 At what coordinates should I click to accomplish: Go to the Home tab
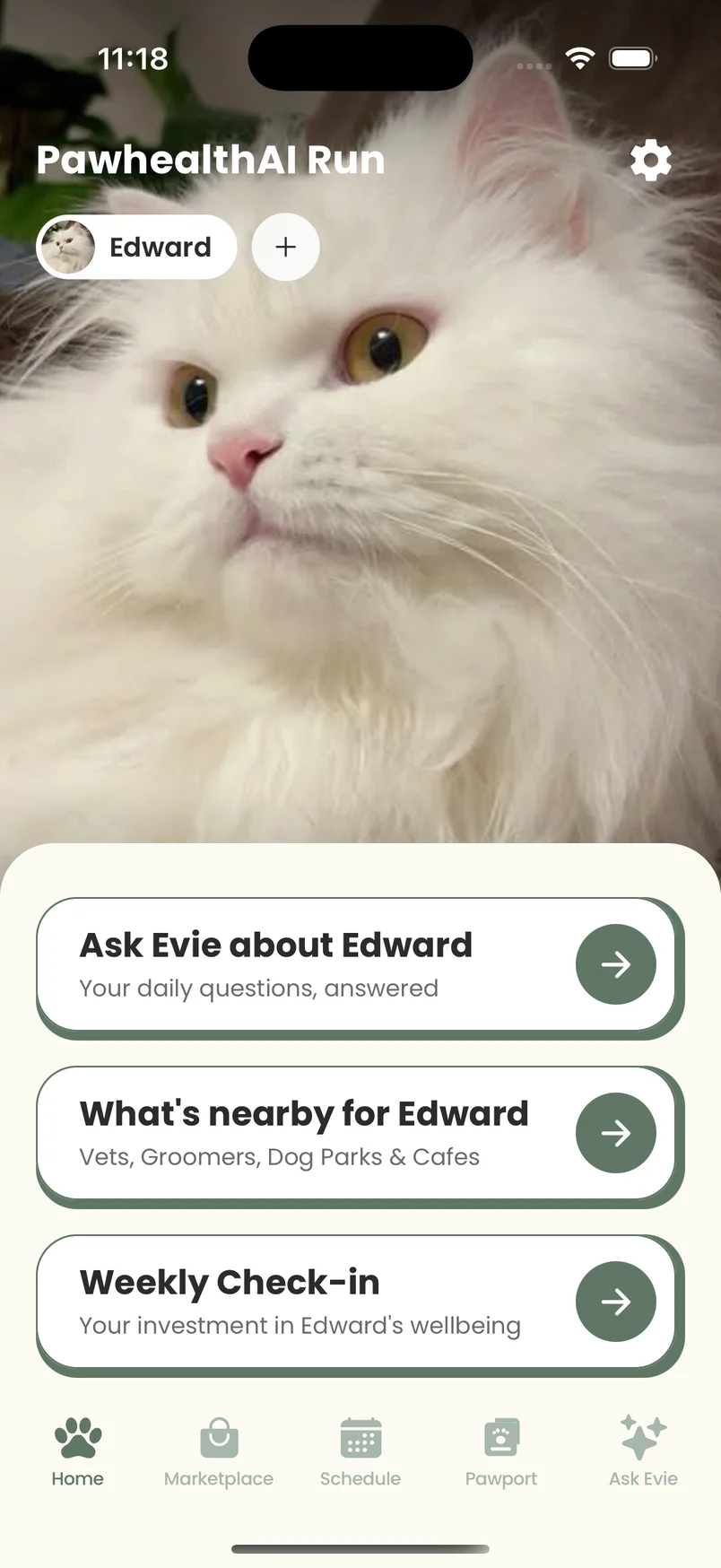tap(77, 1452)
